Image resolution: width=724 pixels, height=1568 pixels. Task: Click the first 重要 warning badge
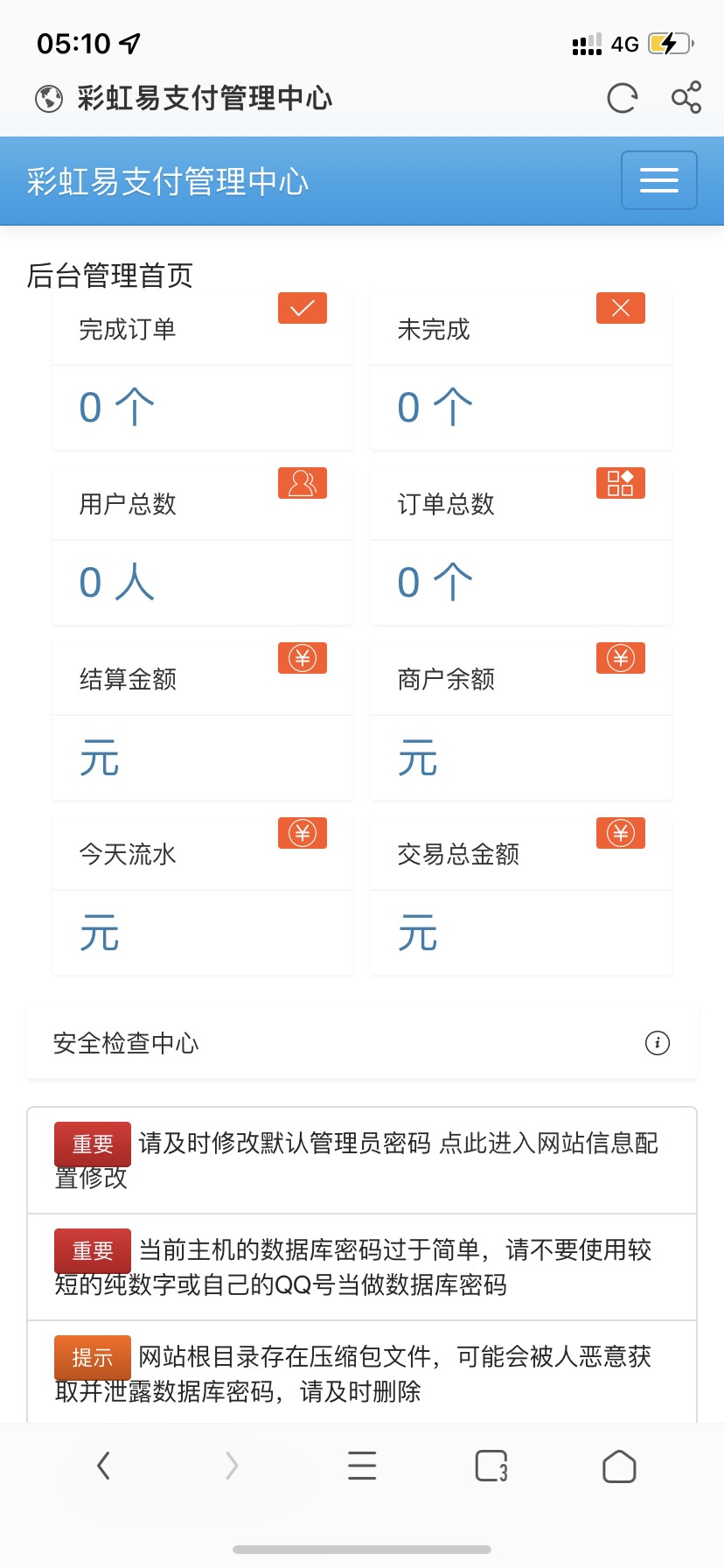coord(92,1144)
